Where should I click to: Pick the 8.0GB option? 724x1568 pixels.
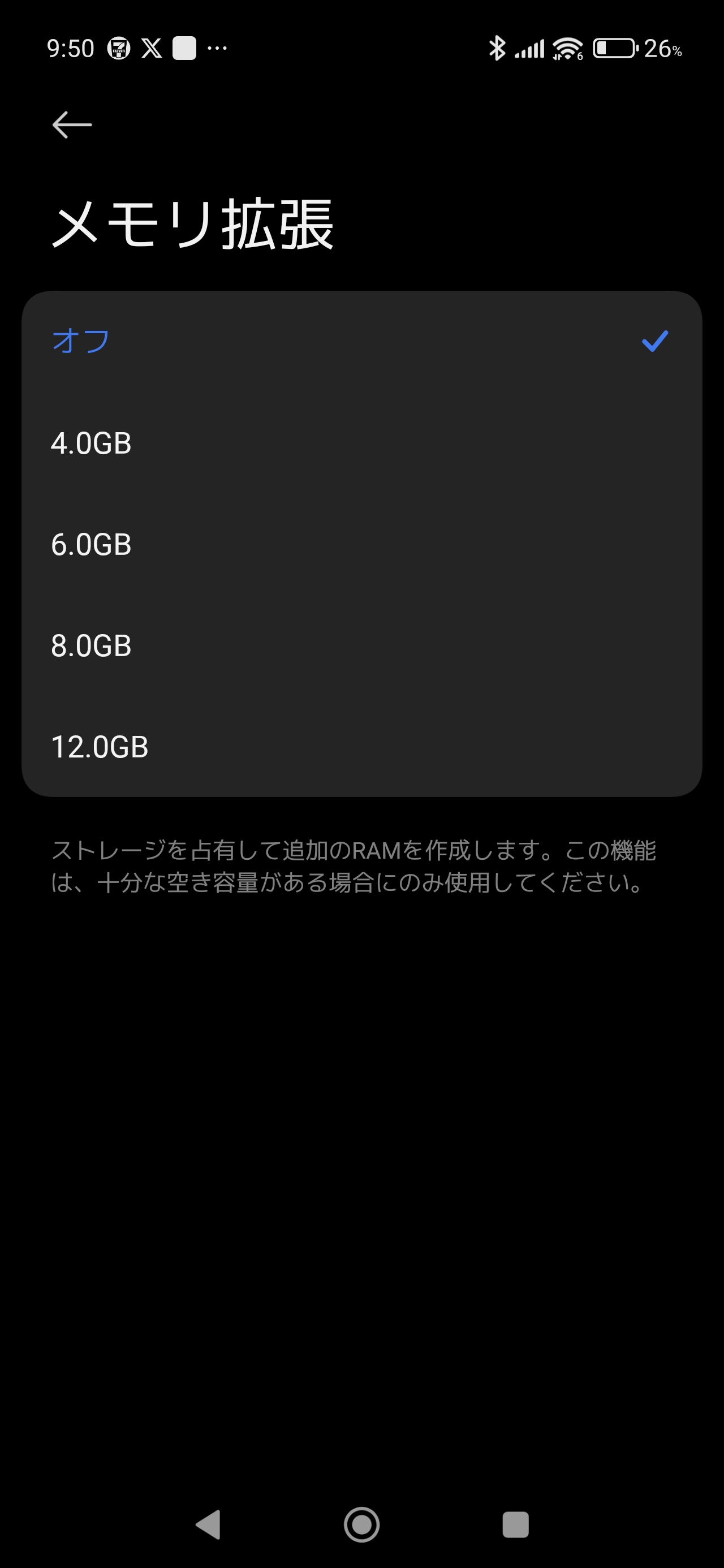tap(361, 645)
